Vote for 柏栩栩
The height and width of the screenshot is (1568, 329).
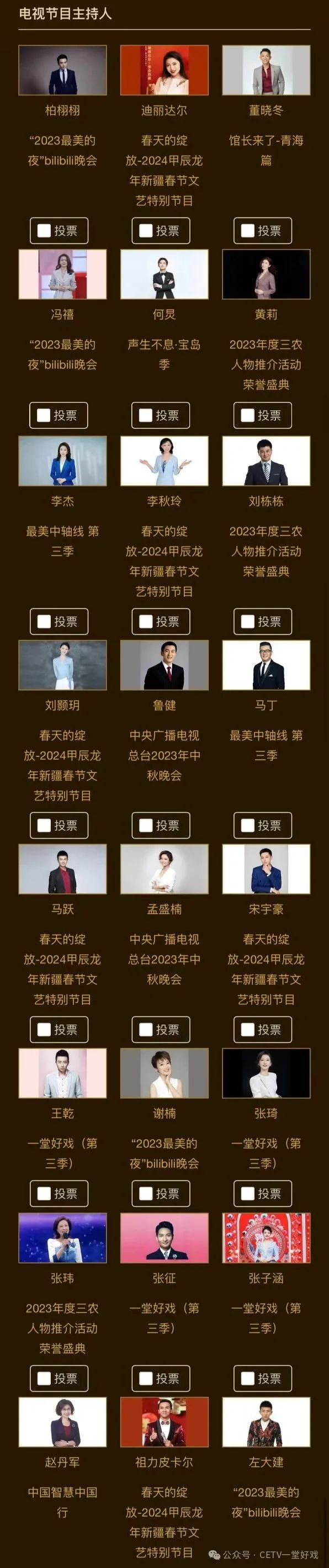(x=59, y=231)
